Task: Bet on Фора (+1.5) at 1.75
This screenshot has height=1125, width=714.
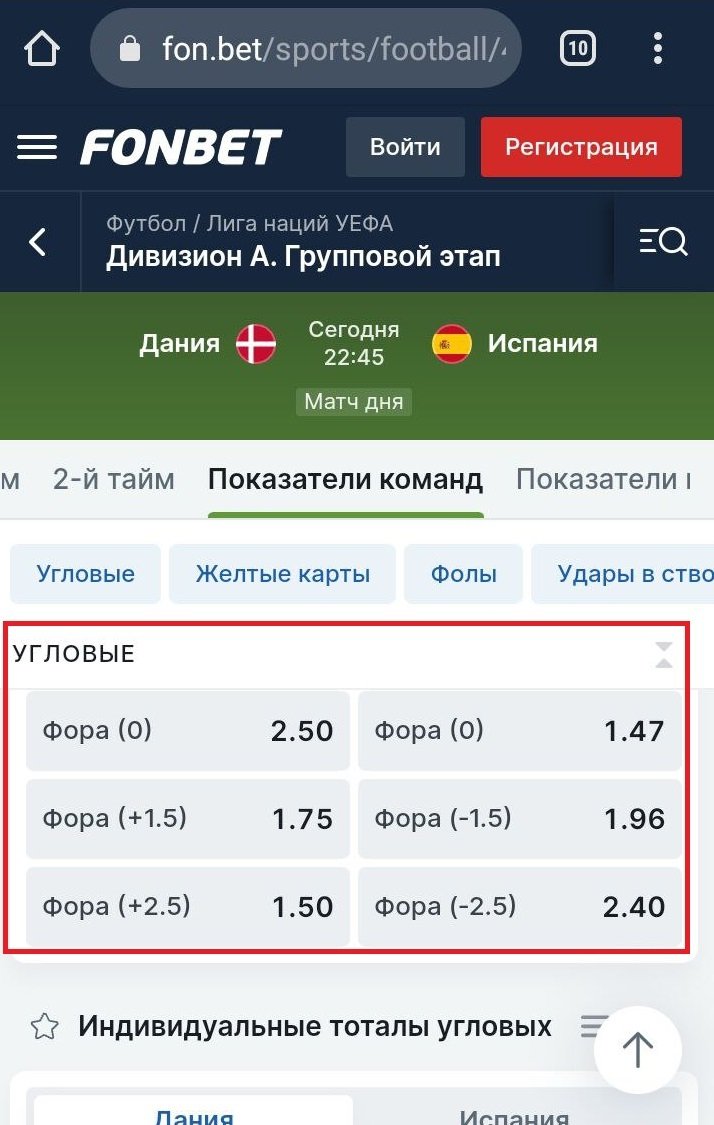Action: 188,819
